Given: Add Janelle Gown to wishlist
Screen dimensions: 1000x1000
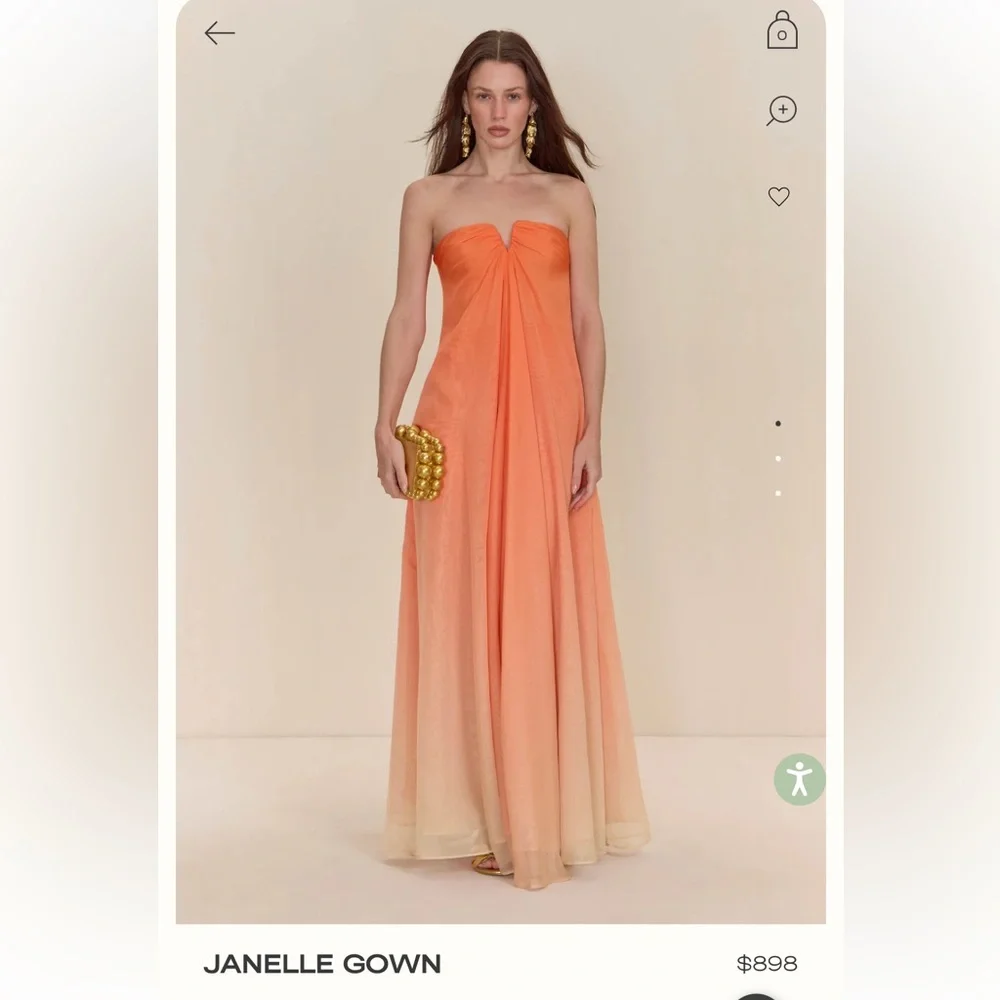Looking at the screenshot, I should pos(779,196).
